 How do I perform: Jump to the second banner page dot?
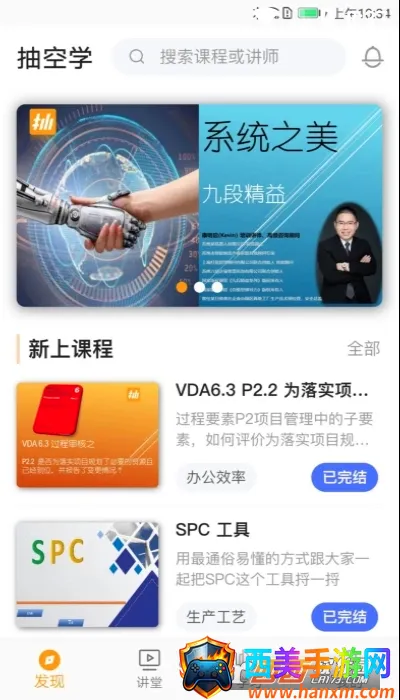tap(200, 287)
